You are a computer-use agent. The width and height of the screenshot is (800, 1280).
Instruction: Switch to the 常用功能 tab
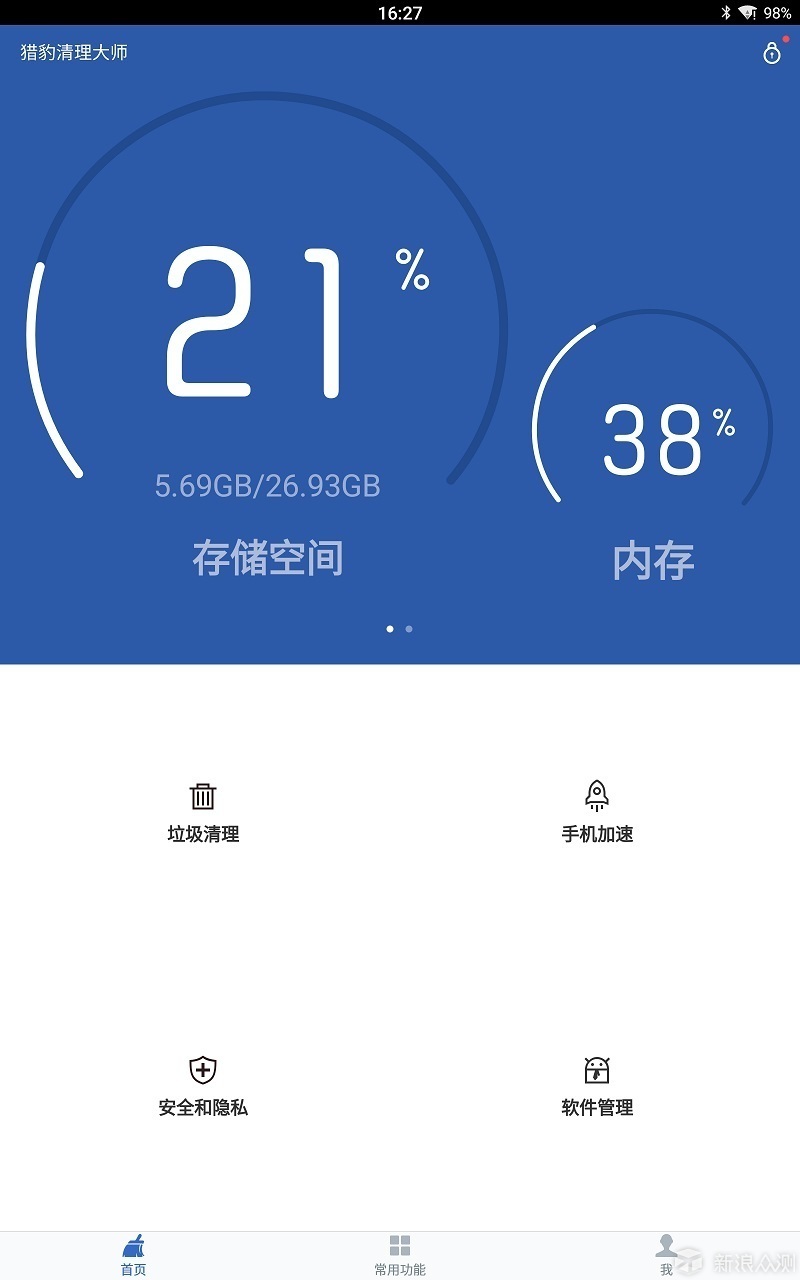pyautogui.click(x=401, y=1253)
